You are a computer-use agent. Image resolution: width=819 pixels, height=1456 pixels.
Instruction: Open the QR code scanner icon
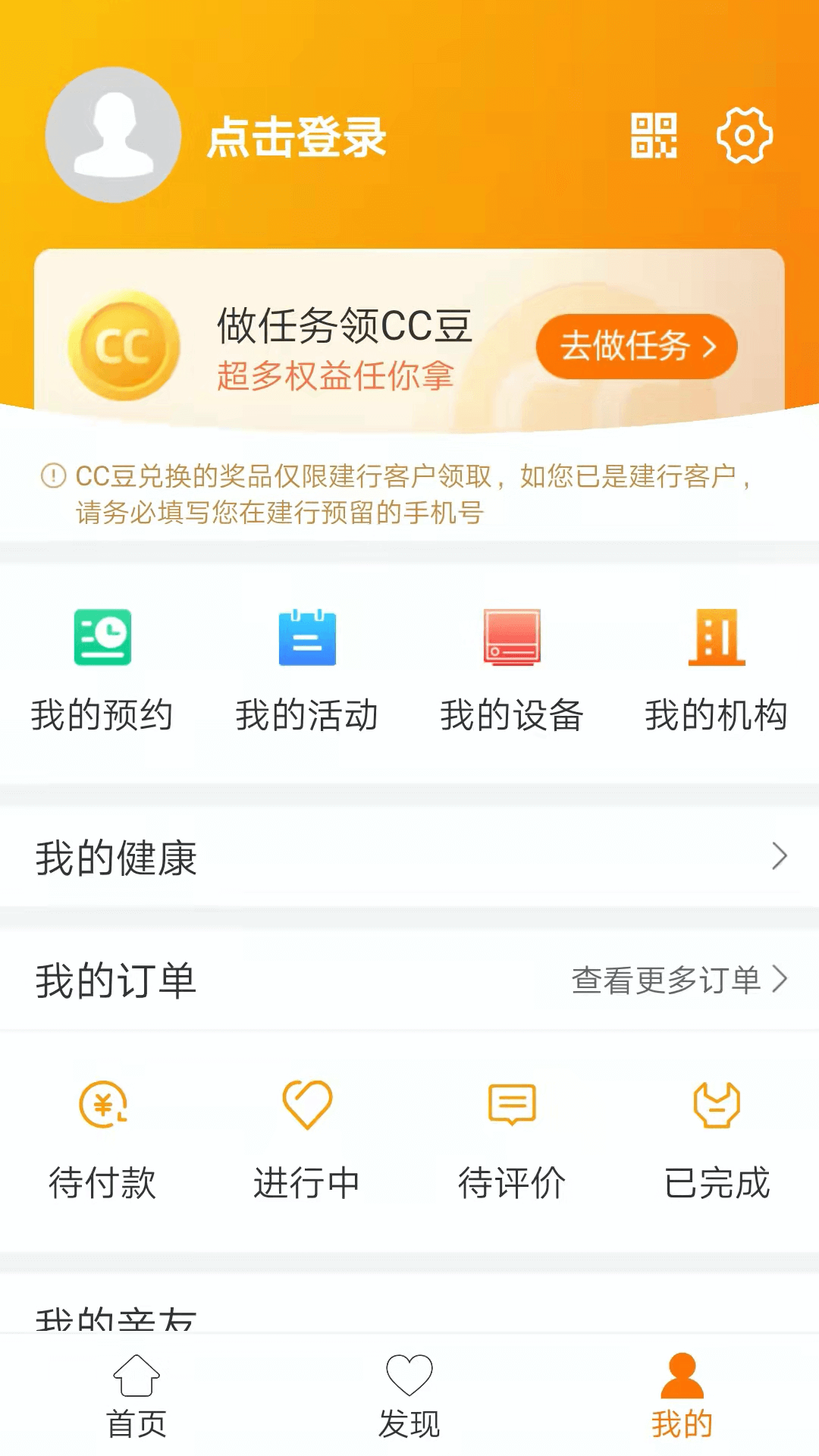coord(654,136)
